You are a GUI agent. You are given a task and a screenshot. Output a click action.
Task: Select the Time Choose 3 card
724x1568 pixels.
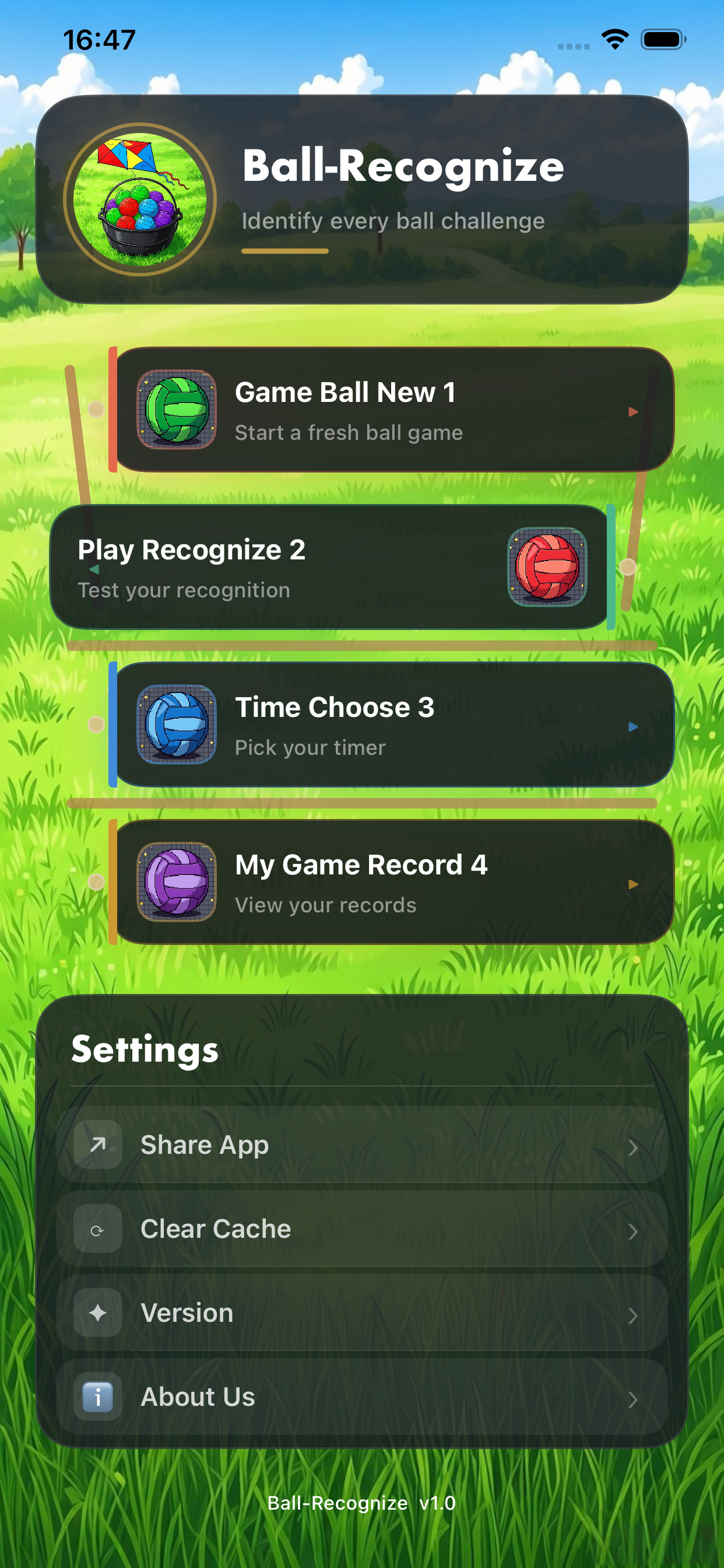pos(391,724)
